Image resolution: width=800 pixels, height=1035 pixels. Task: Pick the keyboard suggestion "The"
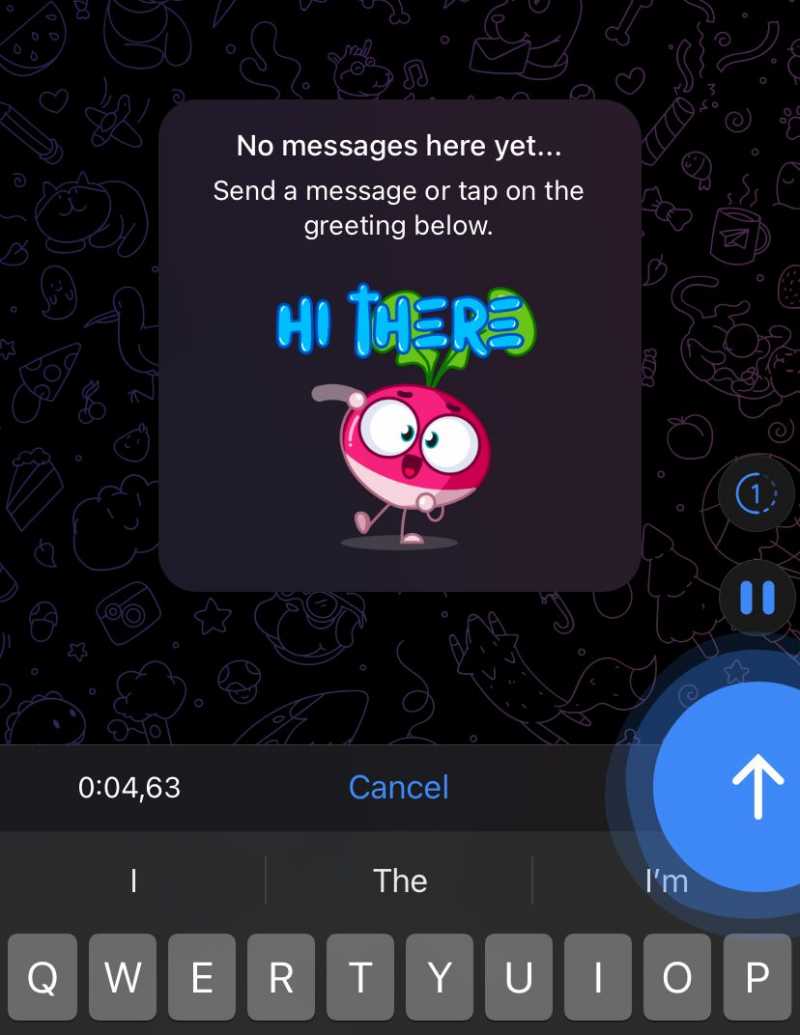point(400,880)
